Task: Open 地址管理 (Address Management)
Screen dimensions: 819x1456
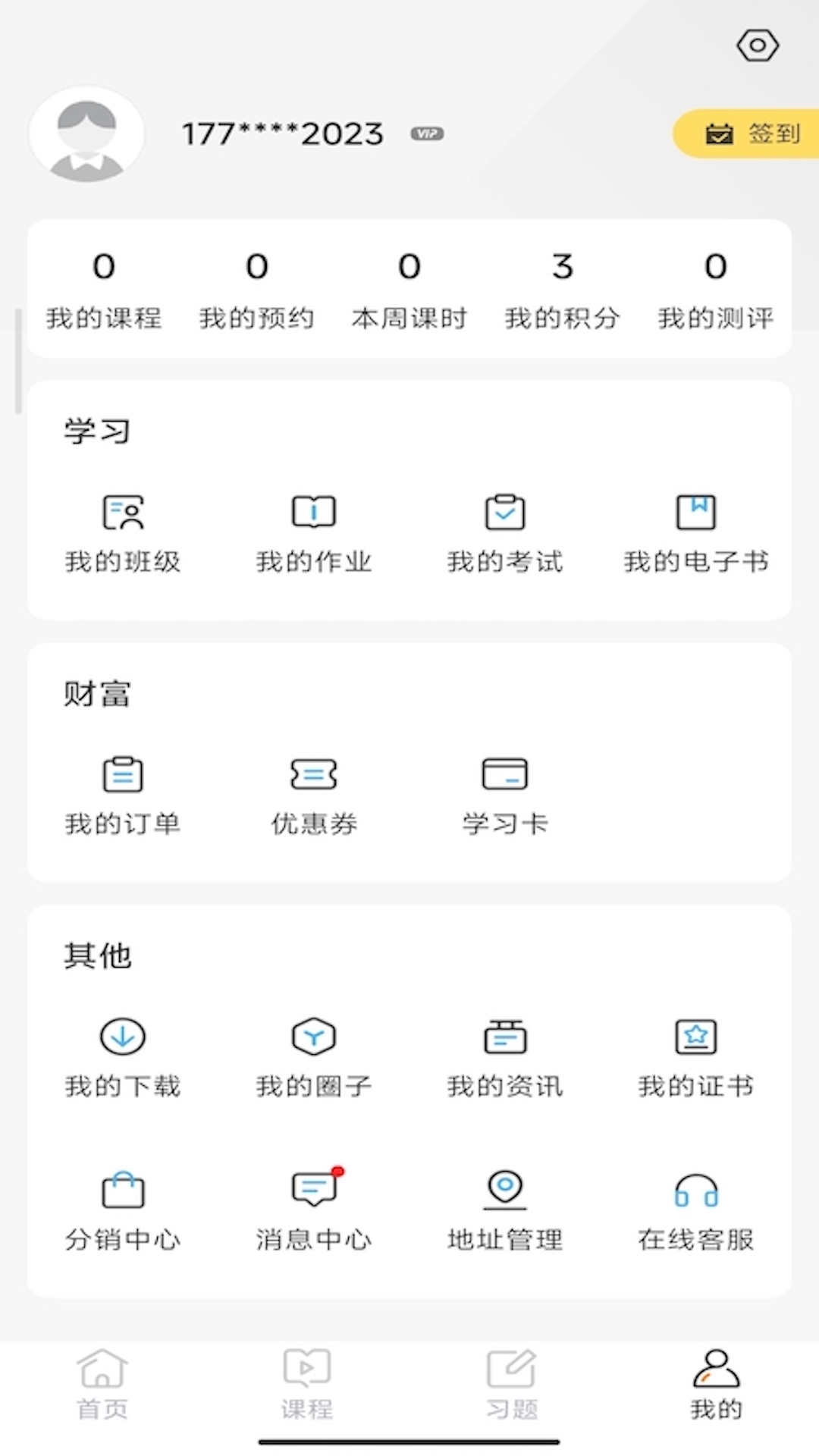Action: pos(504,1210)
